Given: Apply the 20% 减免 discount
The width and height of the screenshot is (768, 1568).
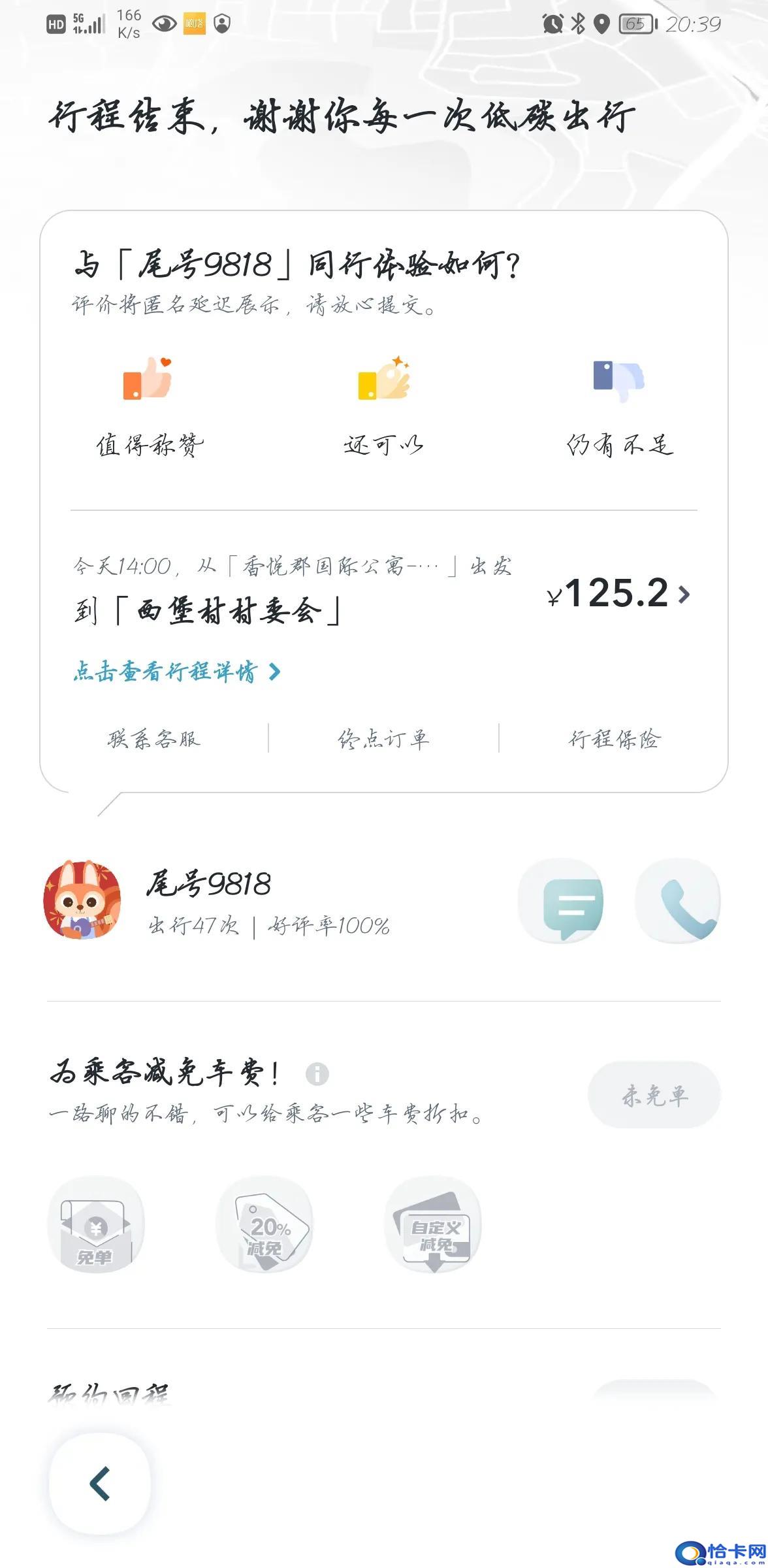Looking at the screenshot, I should [264, 1224].
